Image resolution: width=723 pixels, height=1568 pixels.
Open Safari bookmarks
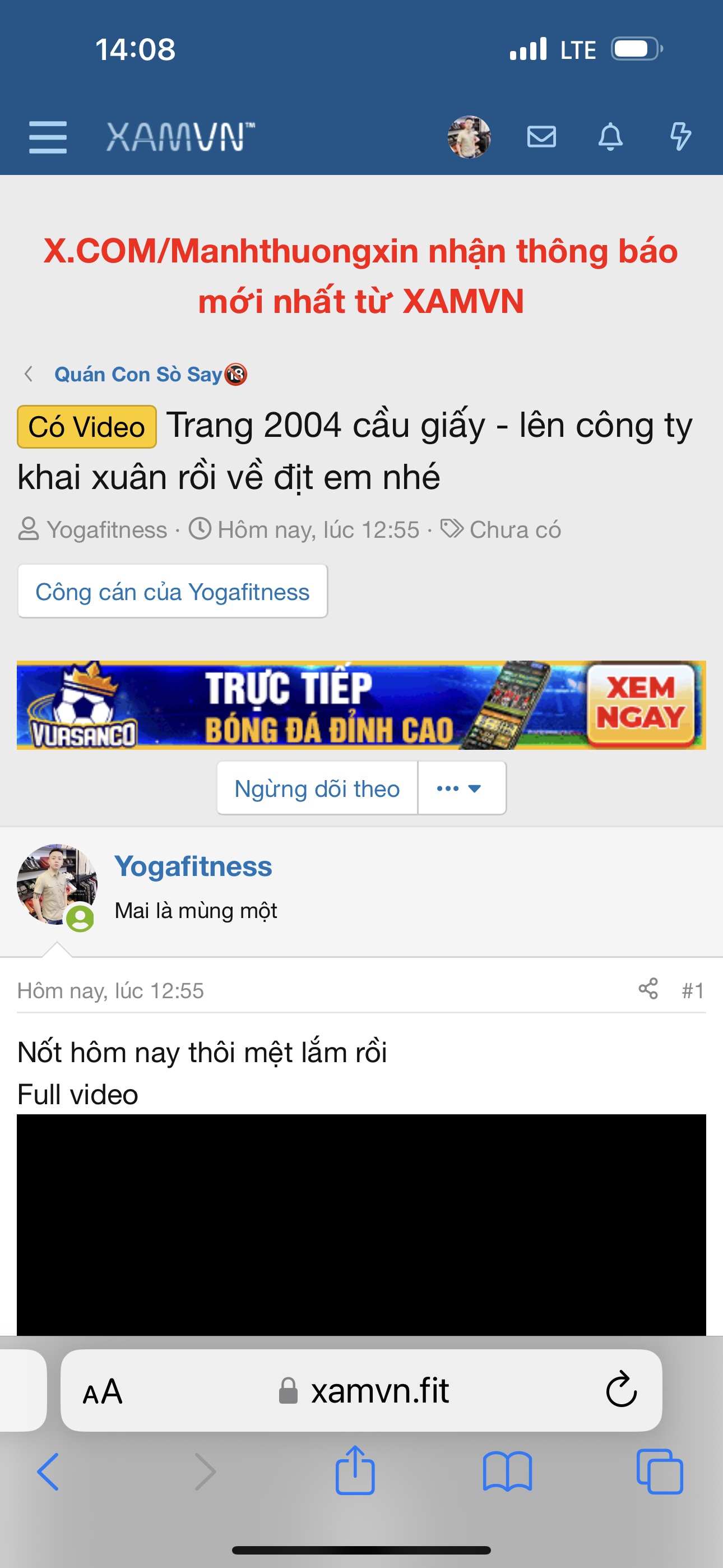[x=507, y=1471]
